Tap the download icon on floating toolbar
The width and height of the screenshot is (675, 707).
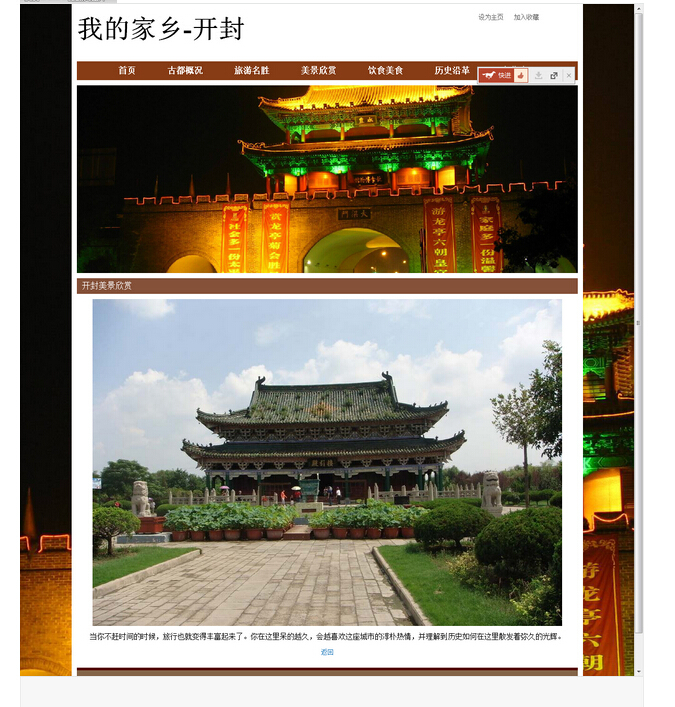pyautogui.click(x=538, y=75)
